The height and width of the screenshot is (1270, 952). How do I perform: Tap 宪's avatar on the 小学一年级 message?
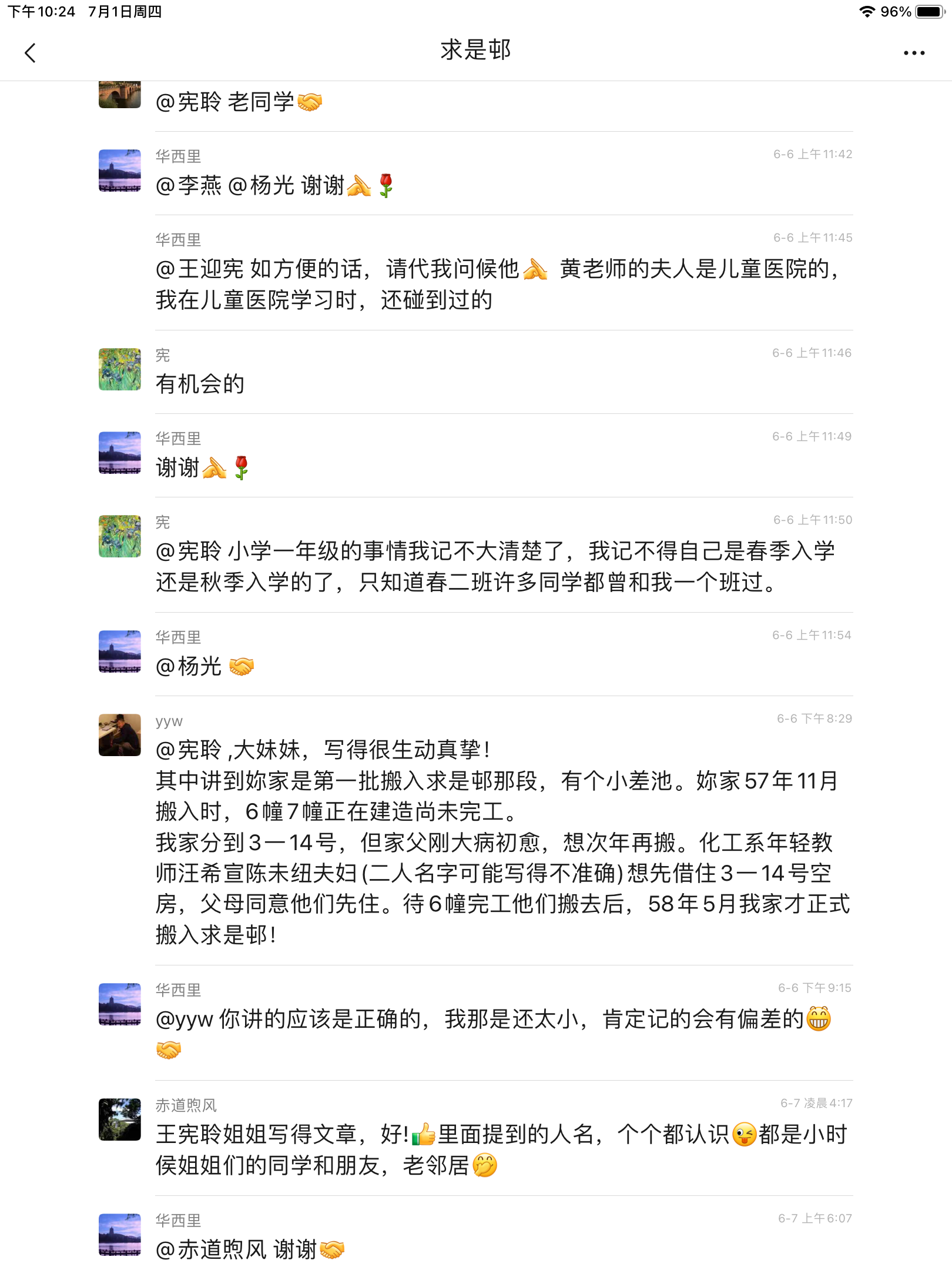[x=120, y=536]
